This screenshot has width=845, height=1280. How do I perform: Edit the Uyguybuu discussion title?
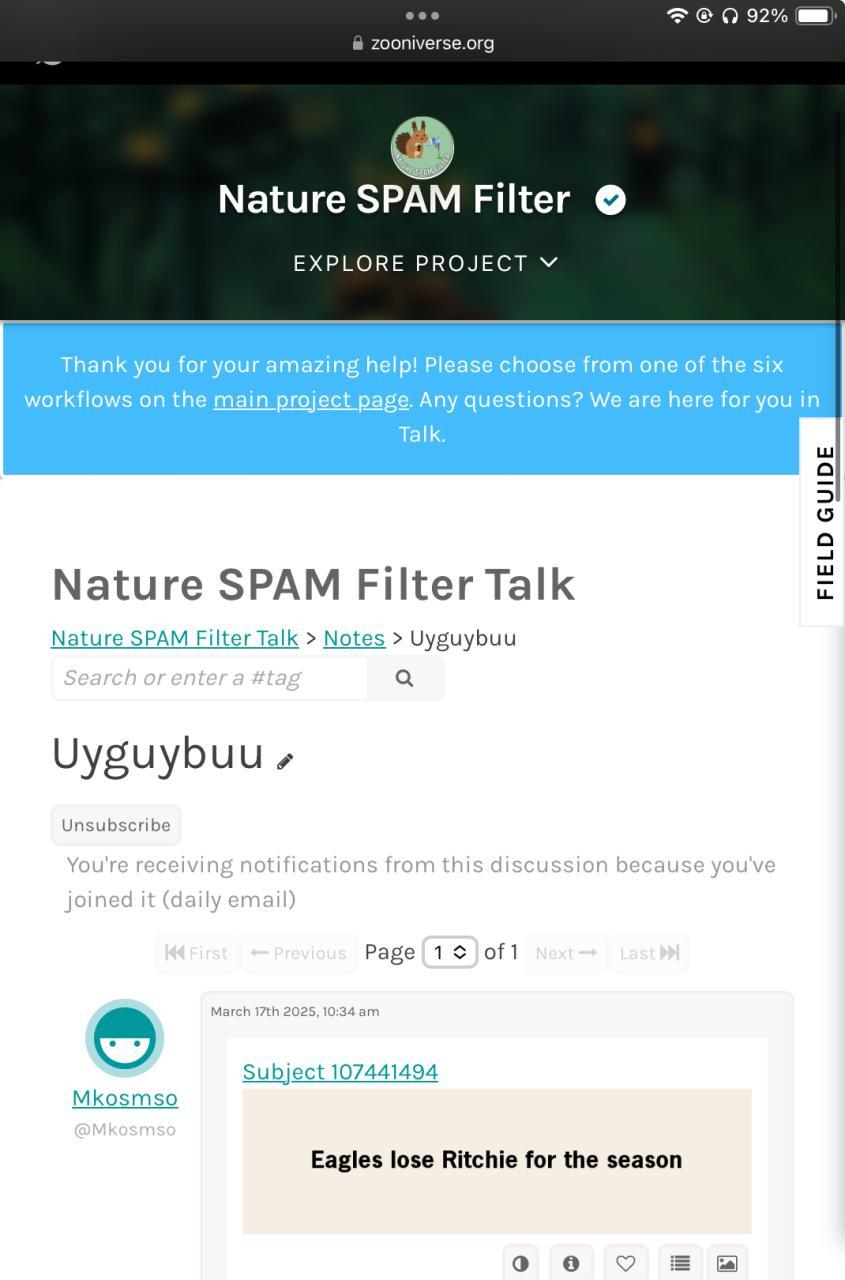[x=285, y=762]
